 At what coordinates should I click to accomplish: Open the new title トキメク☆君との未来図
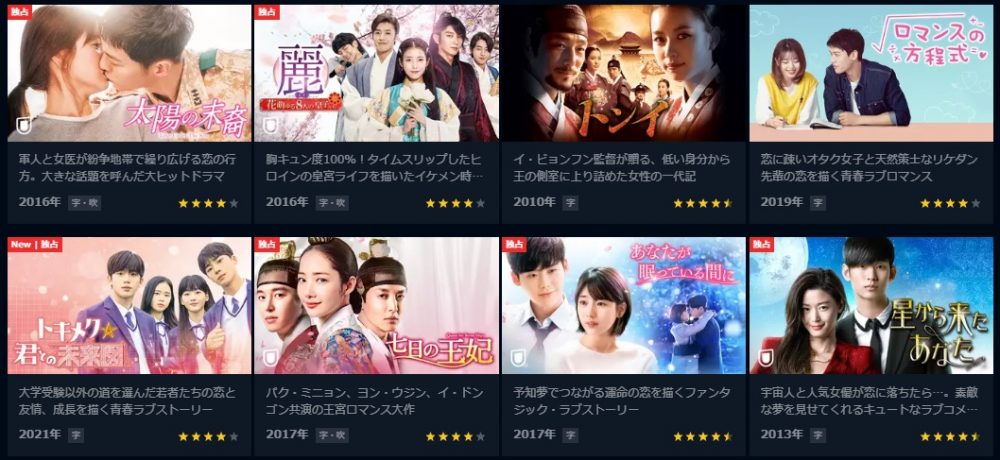[x=129, y=305]
